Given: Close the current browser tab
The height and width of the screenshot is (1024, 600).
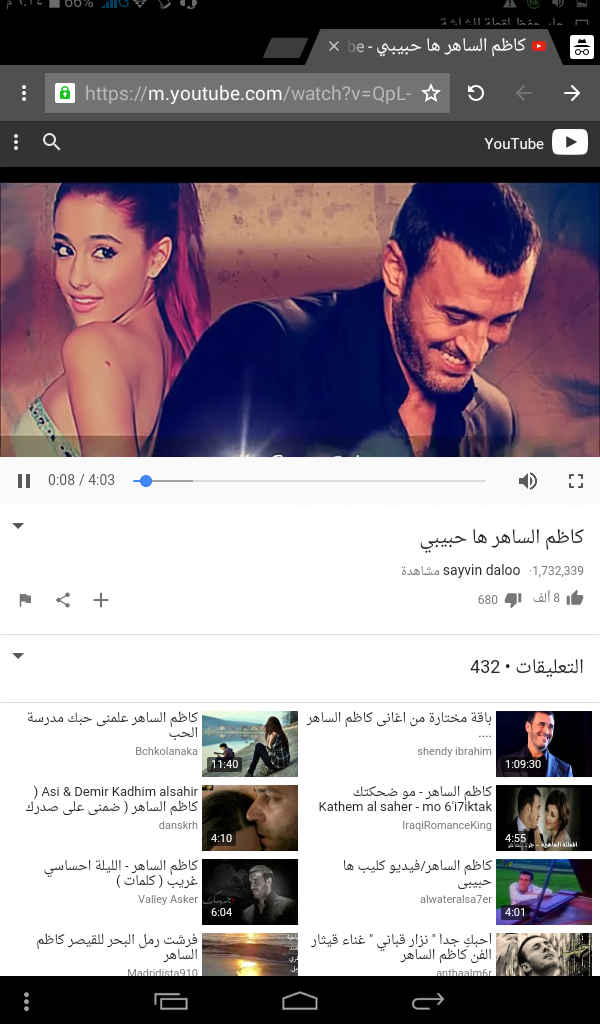Looking at the screenshot, I should pyautogui.click(x=334, y=46).
